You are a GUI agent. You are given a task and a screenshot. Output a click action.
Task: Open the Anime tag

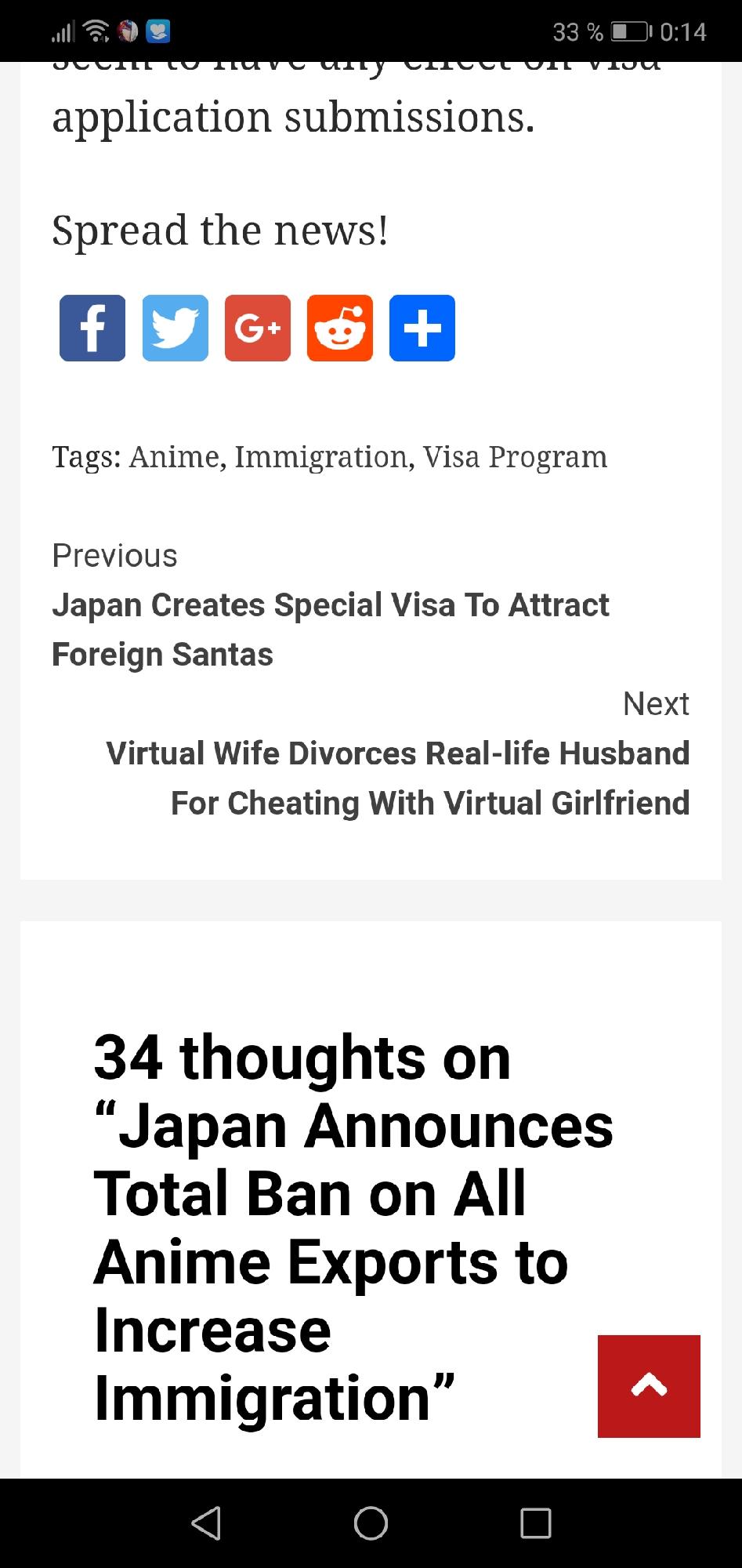[x=174, y=456]
